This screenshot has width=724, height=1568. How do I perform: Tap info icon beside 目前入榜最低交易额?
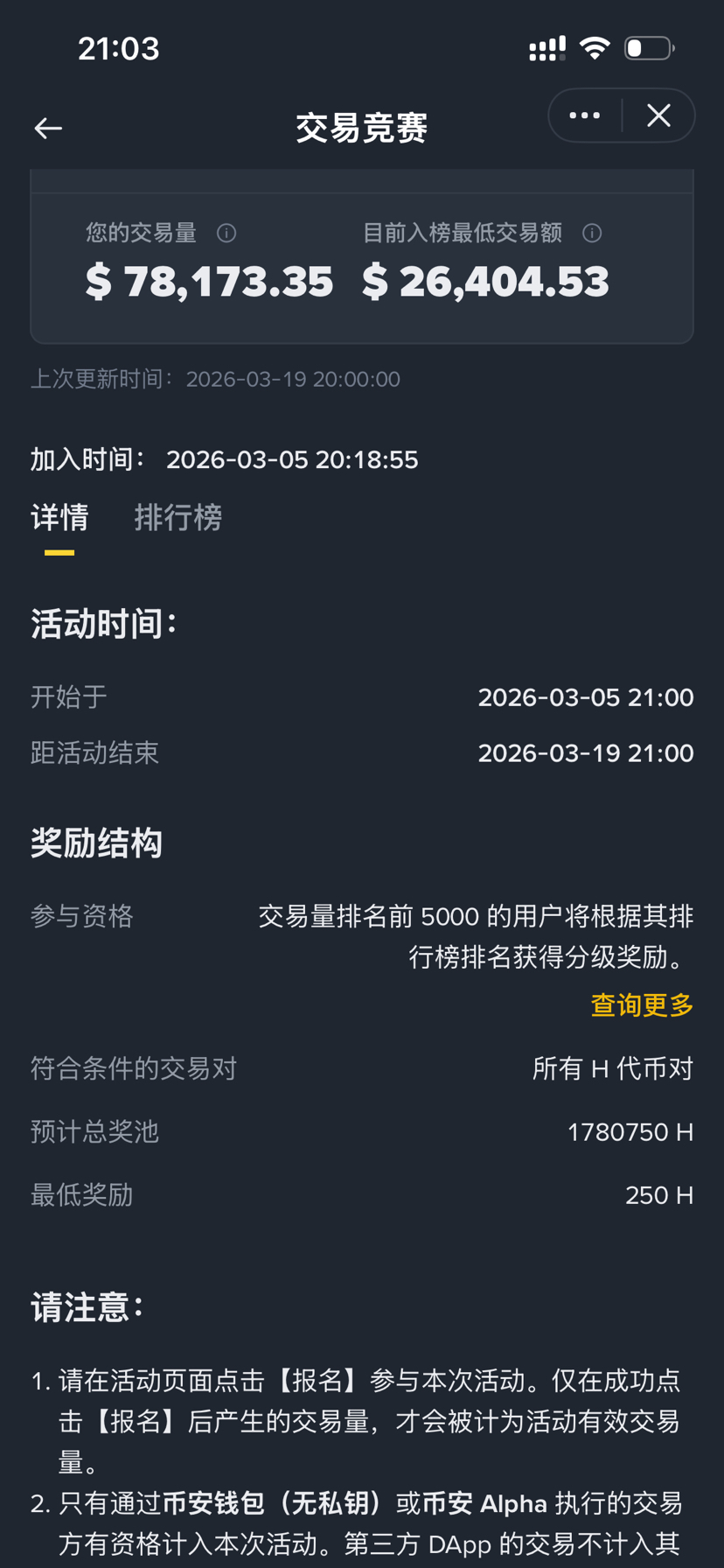(592, 233)
